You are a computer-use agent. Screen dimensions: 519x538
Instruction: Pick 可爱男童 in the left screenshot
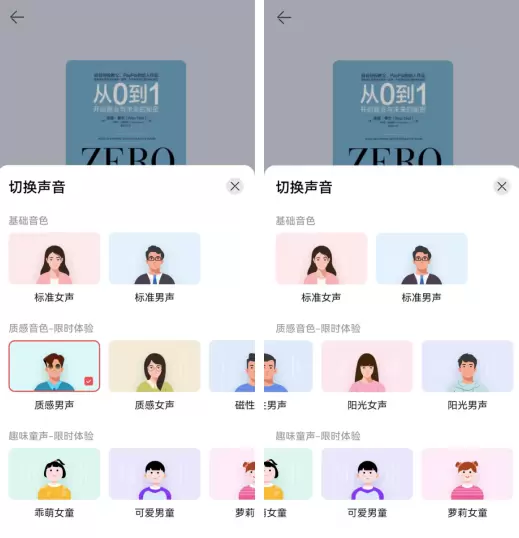[154, 474]
